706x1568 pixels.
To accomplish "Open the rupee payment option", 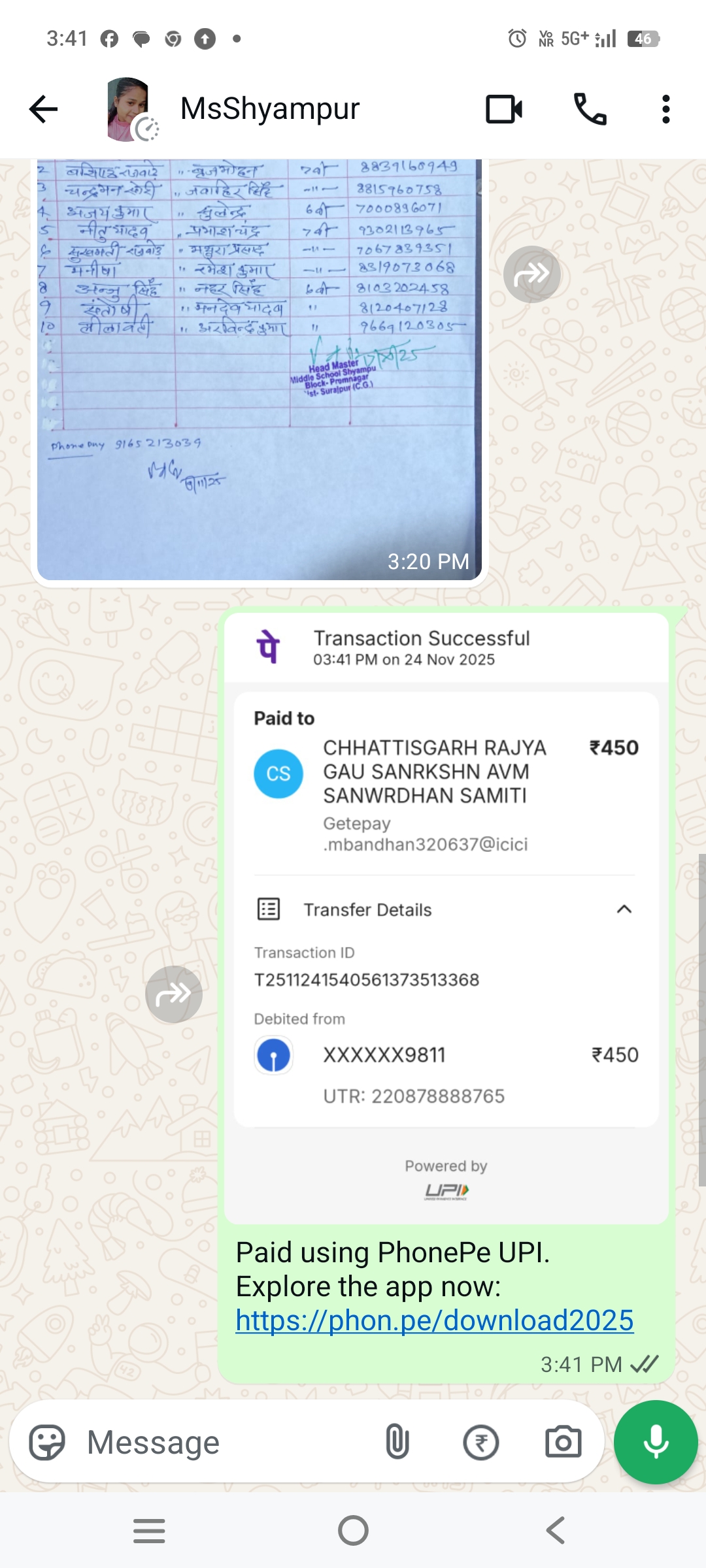I will (x=481, y=1443).
